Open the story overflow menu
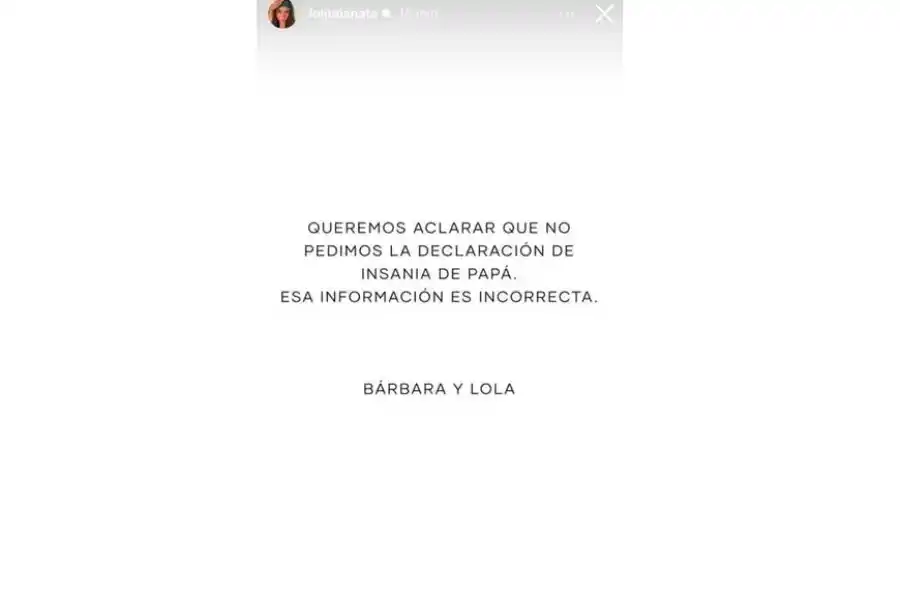This screenshot has width=900, height=600. (x=567, y=14)
